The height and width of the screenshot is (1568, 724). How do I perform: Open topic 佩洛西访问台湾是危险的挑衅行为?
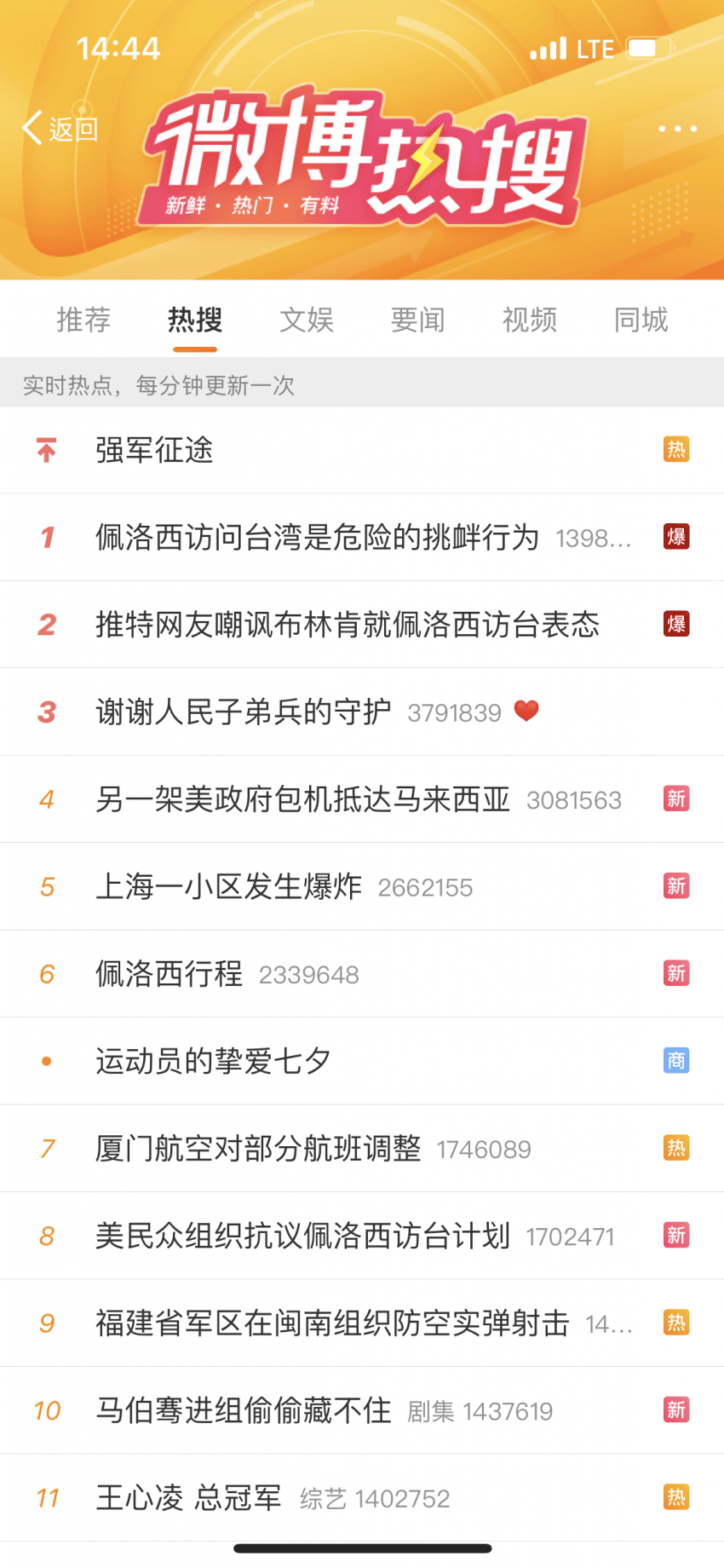tap(317, 538)
